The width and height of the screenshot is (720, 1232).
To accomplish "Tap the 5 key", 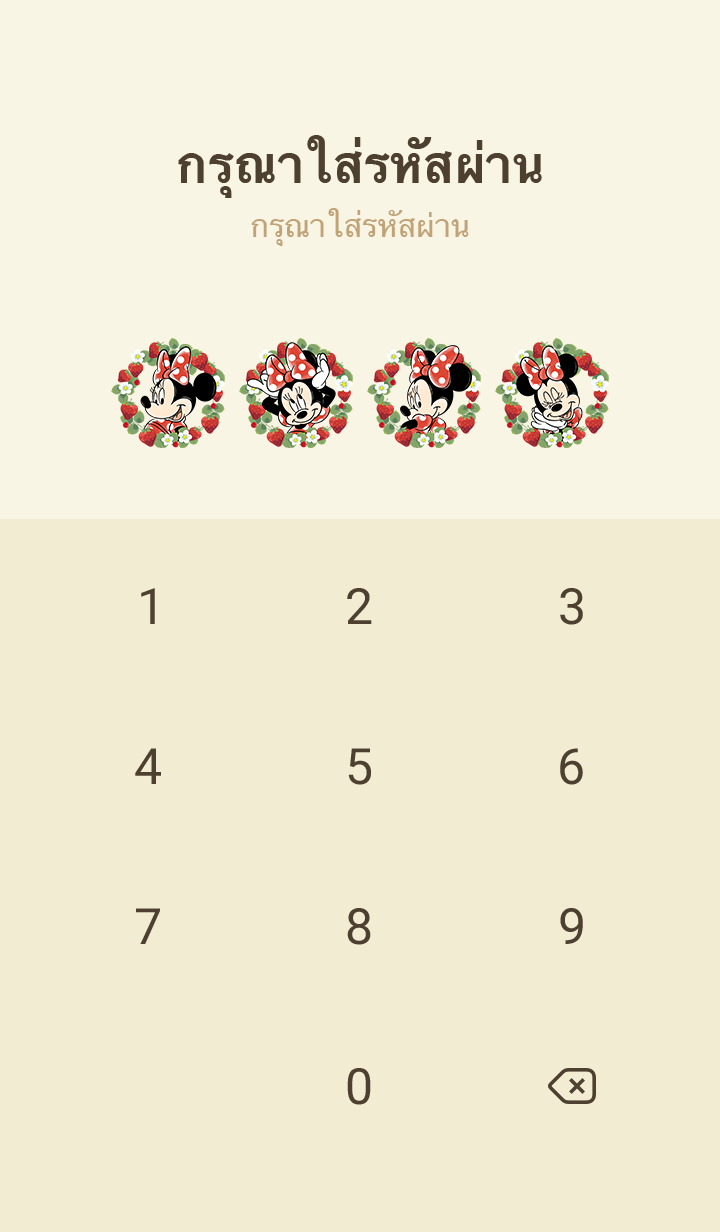I will (359, 767).
